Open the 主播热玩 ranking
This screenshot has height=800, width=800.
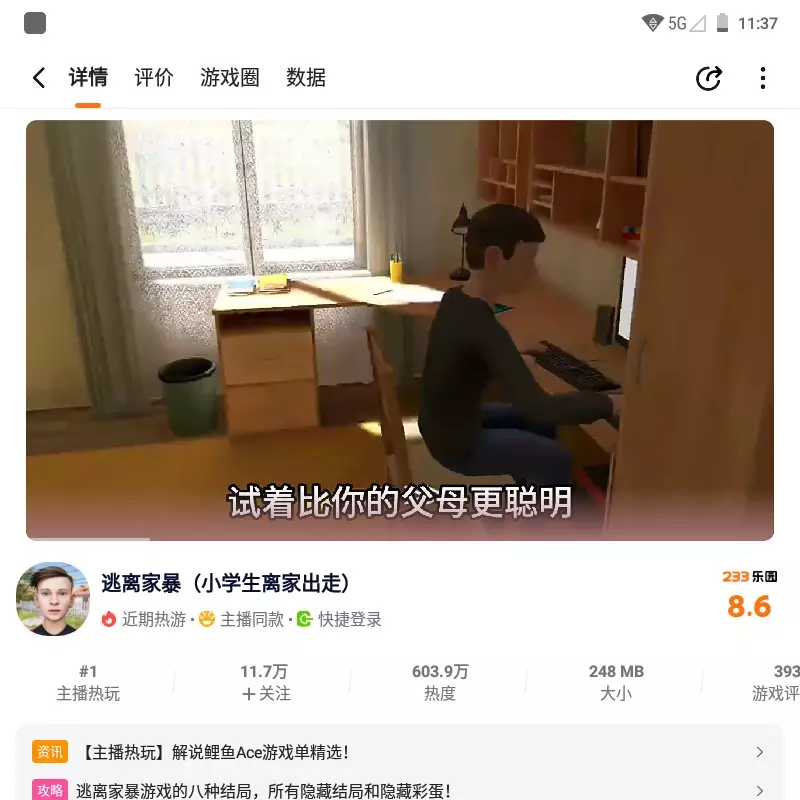pos(88,682)
